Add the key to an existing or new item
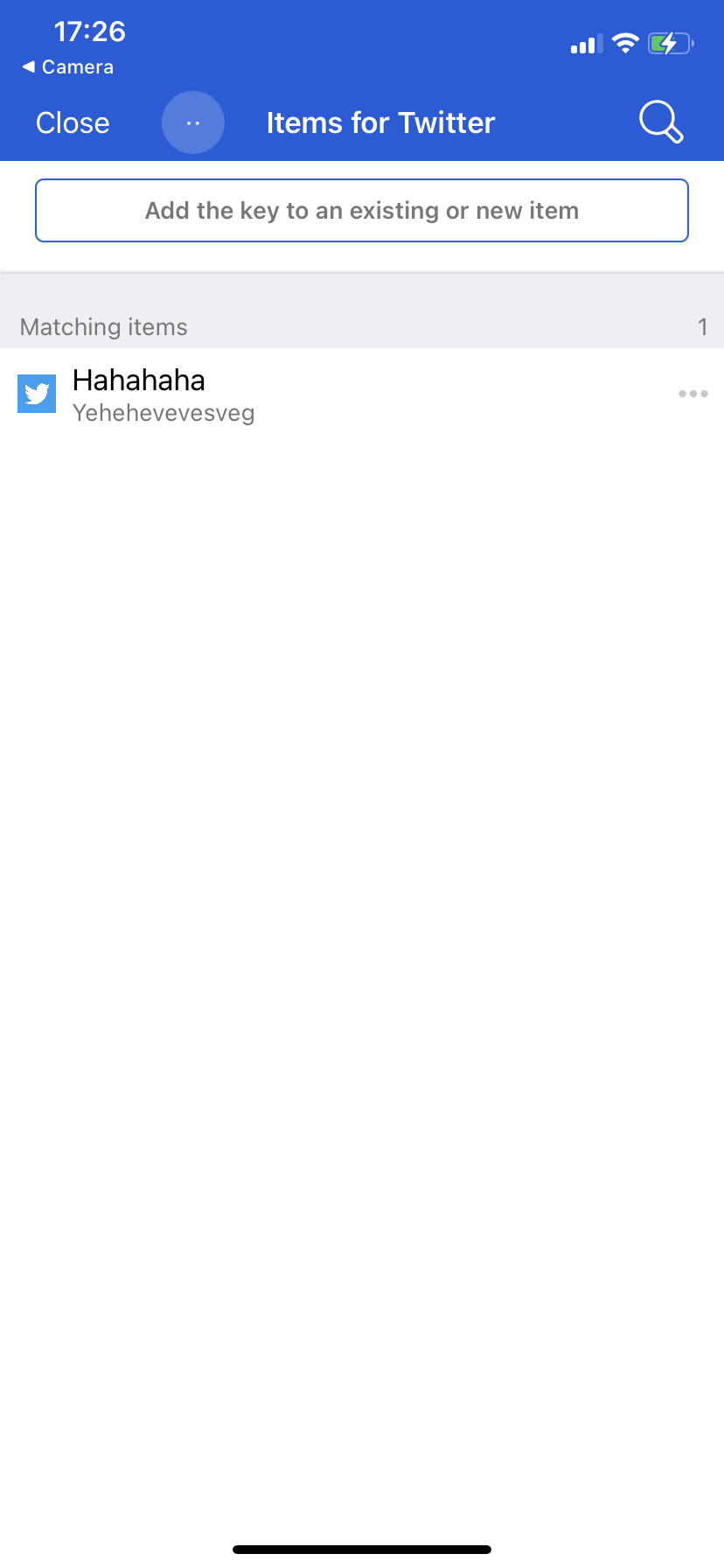 coord(362,211)
